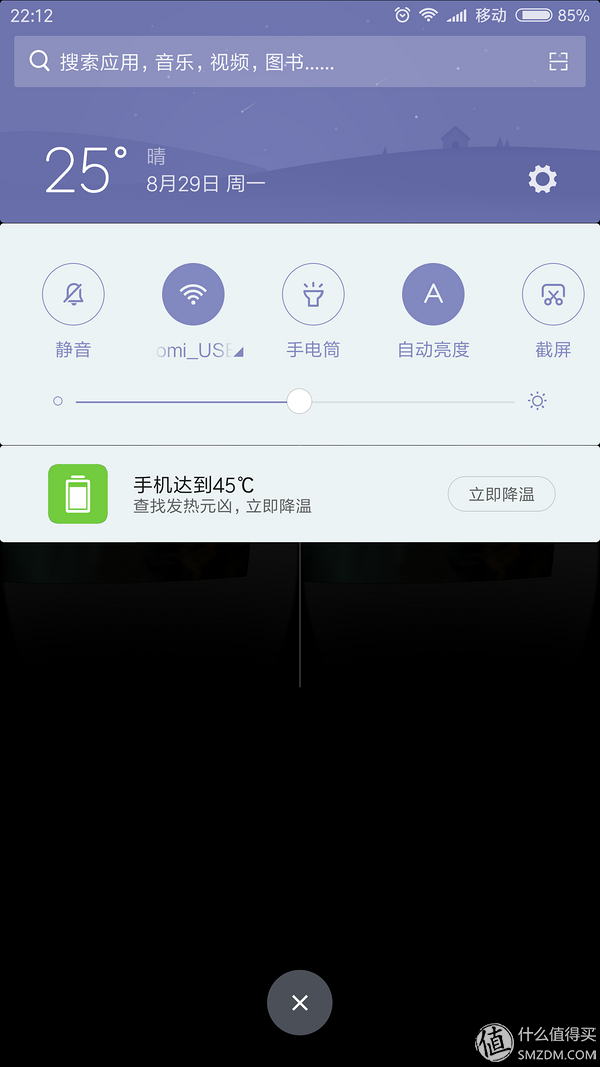Disable 自动亮度 auto brightness
Screen dimensions: 600x1067
(x=433, y=294)
